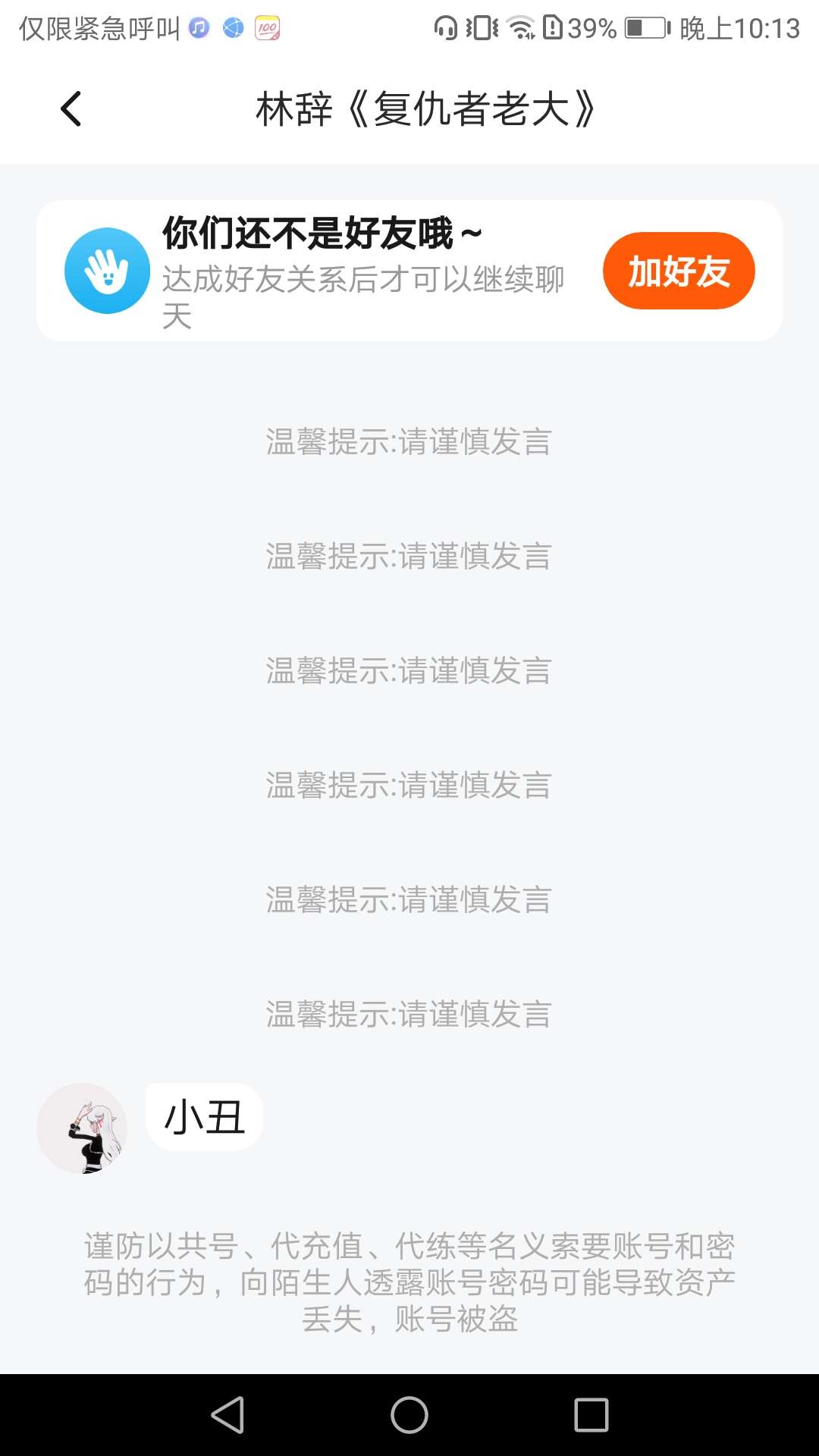Tap the 加好友 button
Screen dimensions: 819x1456
coord(679,271)
